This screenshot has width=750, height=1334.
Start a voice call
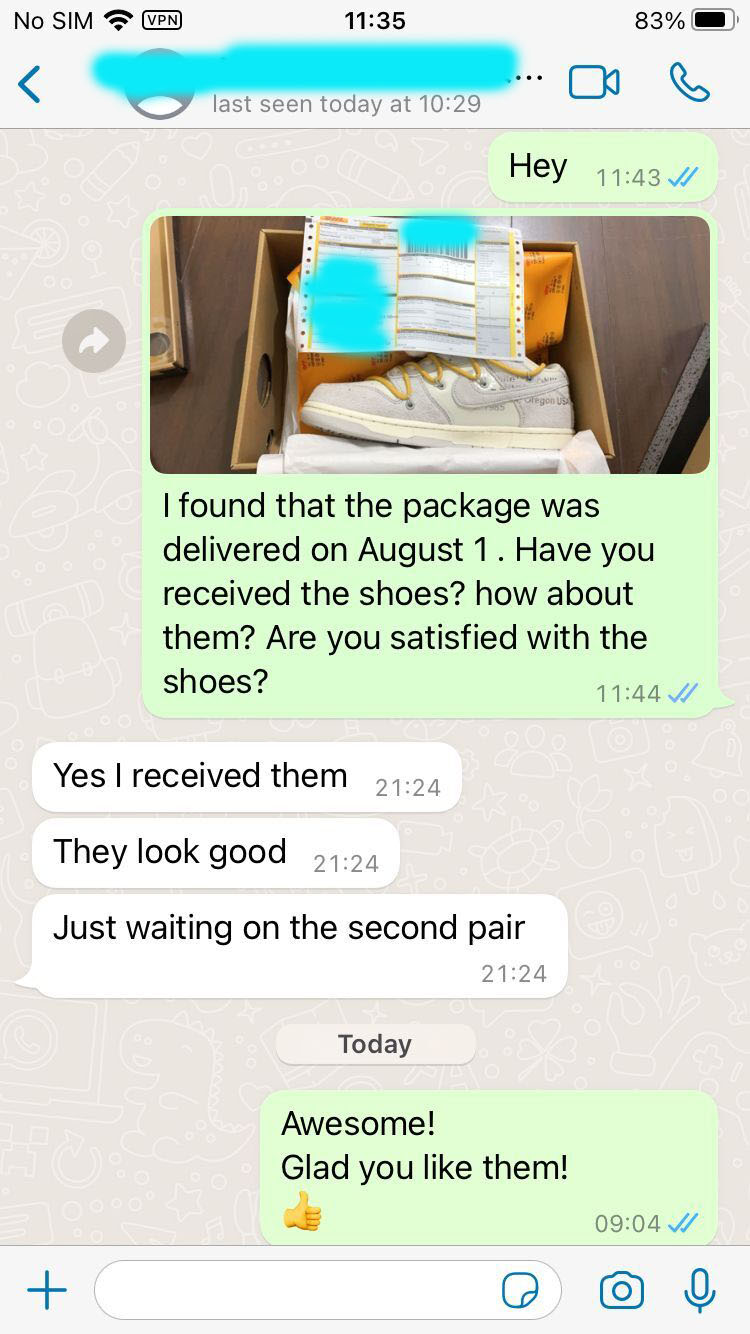[689, 83]
